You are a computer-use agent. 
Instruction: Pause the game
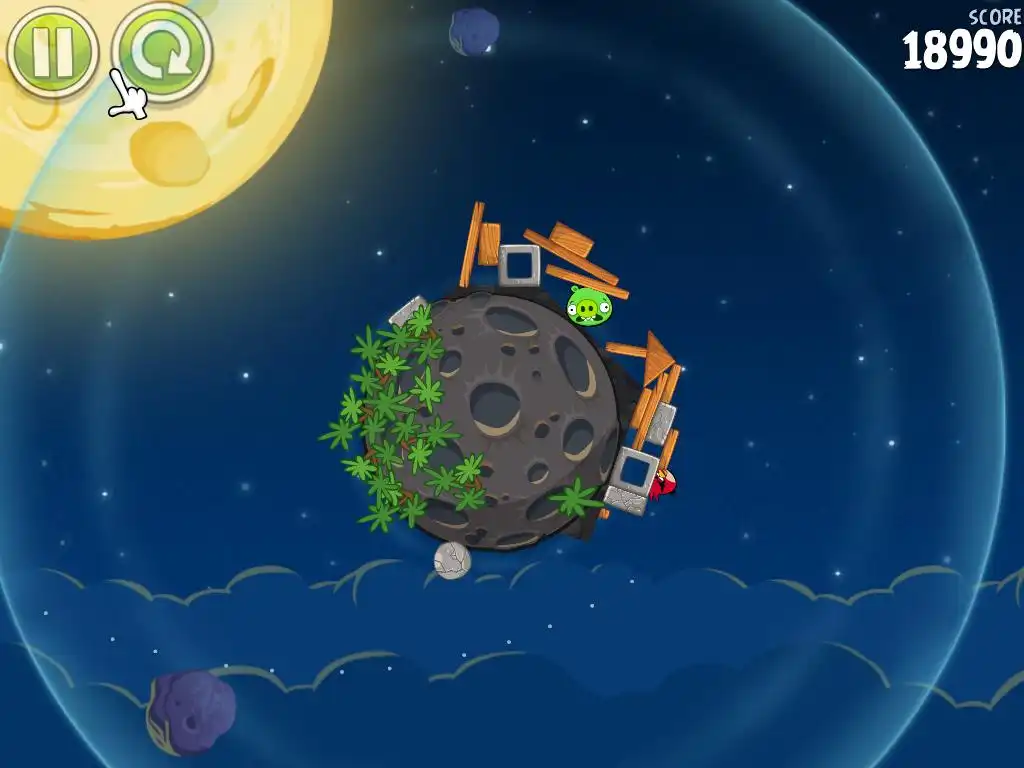click(x=52, y=51)
